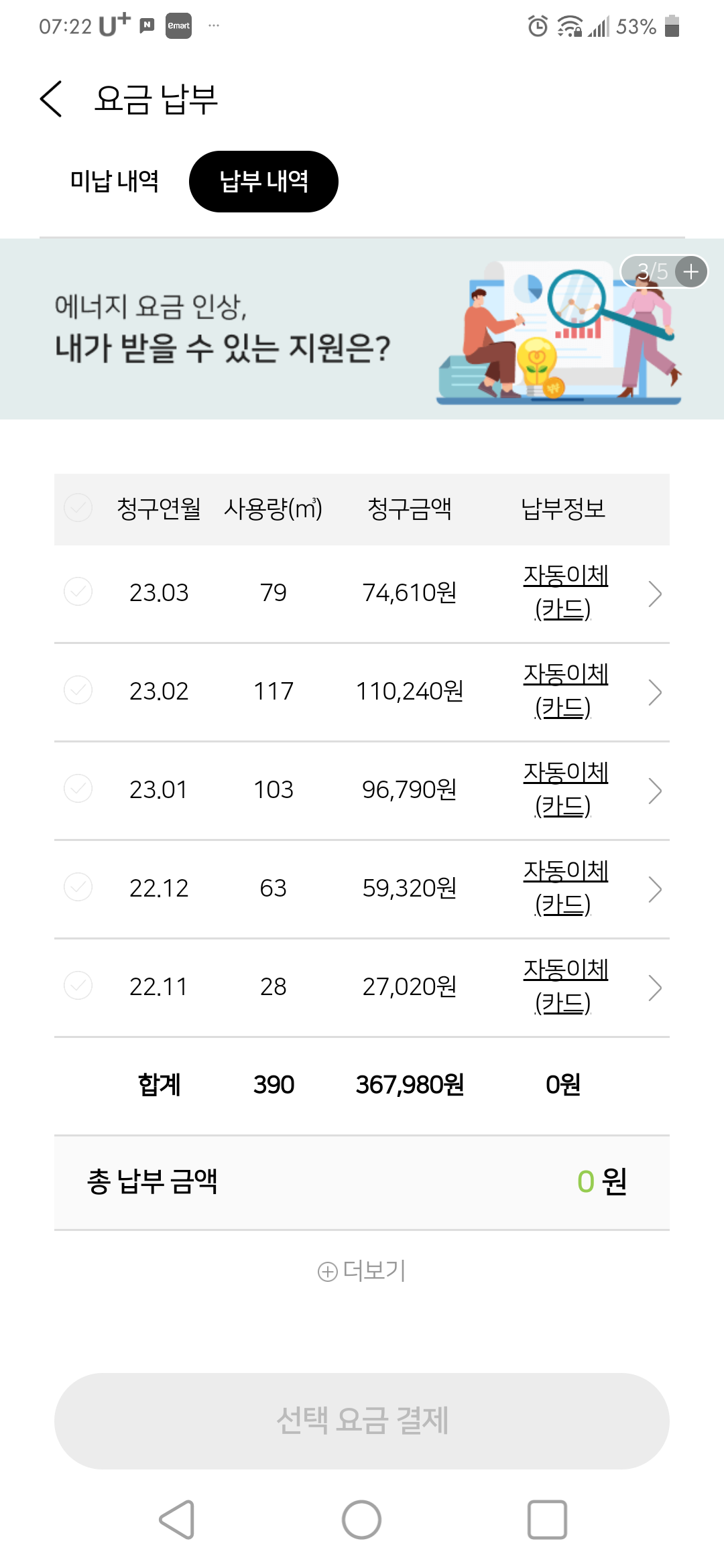Tick the checkbox for the 22.12 bill
724x1568 pixels.
(78, 887)
